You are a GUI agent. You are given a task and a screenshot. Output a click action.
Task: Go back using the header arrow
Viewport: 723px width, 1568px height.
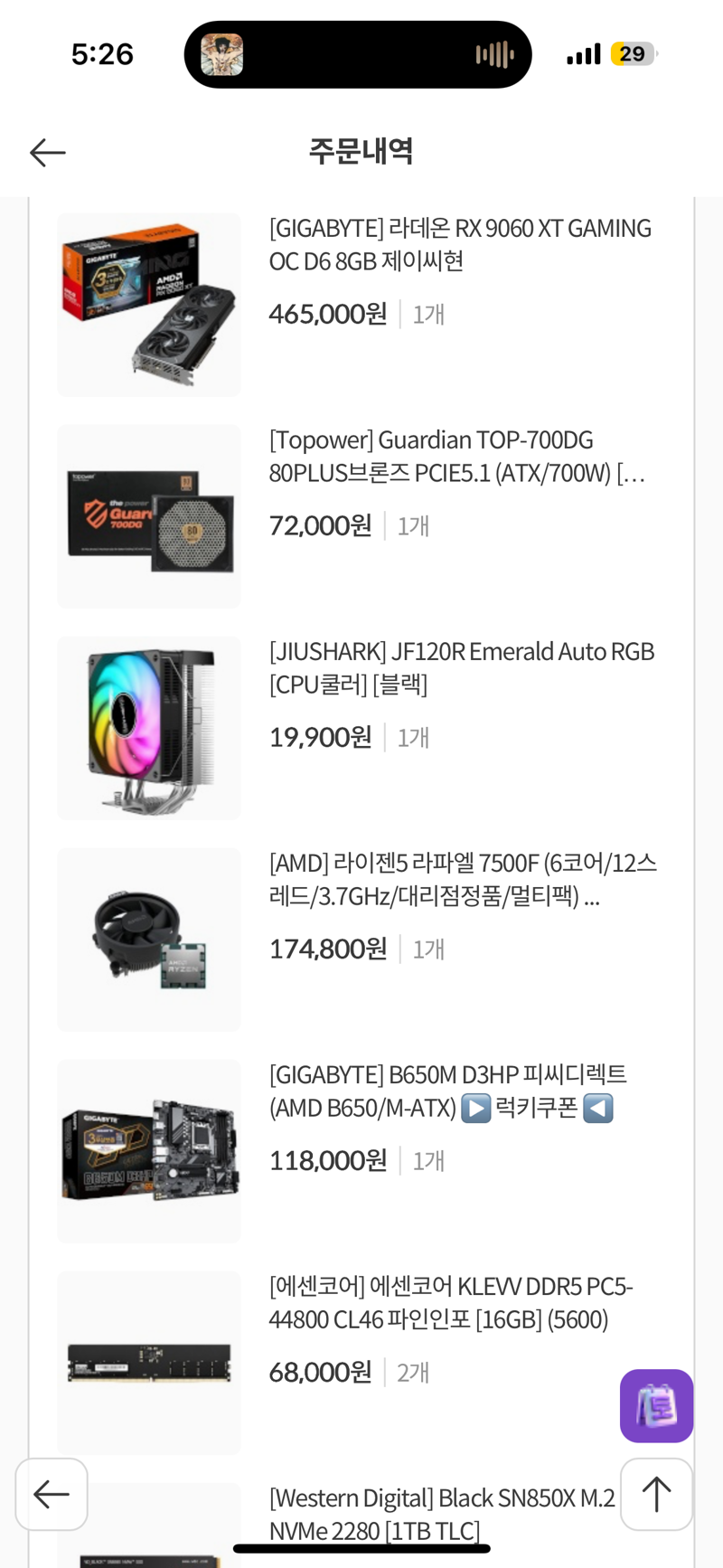[x=48, y=152]
